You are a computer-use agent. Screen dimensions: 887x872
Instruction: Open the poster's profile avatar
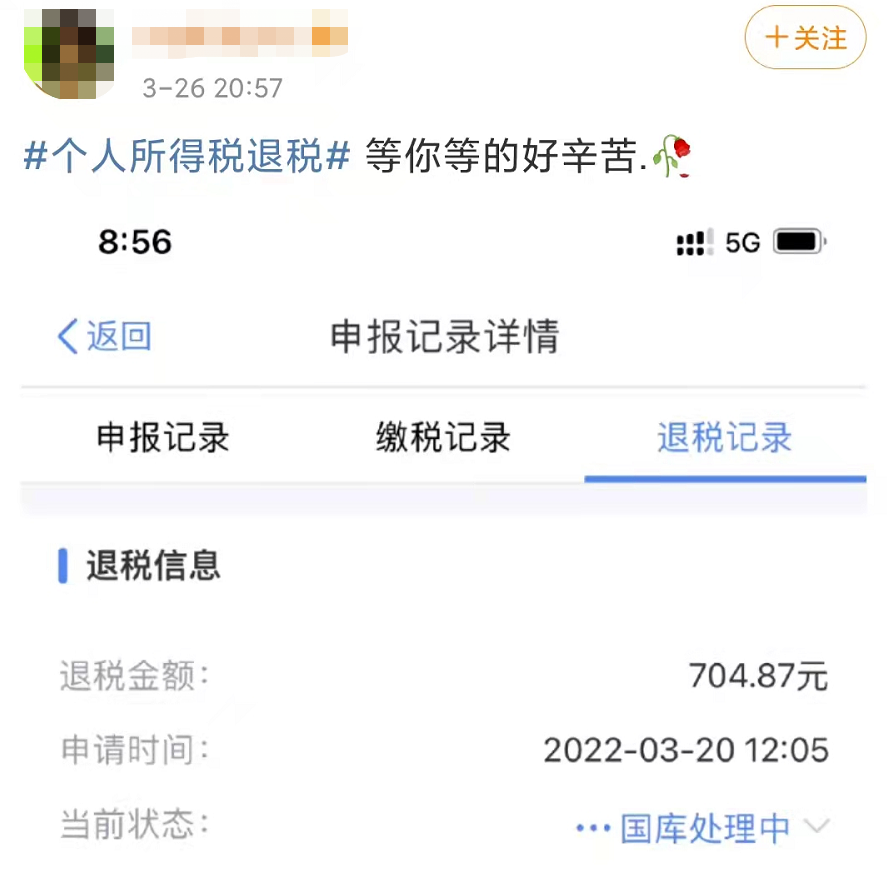pos(68,53)
